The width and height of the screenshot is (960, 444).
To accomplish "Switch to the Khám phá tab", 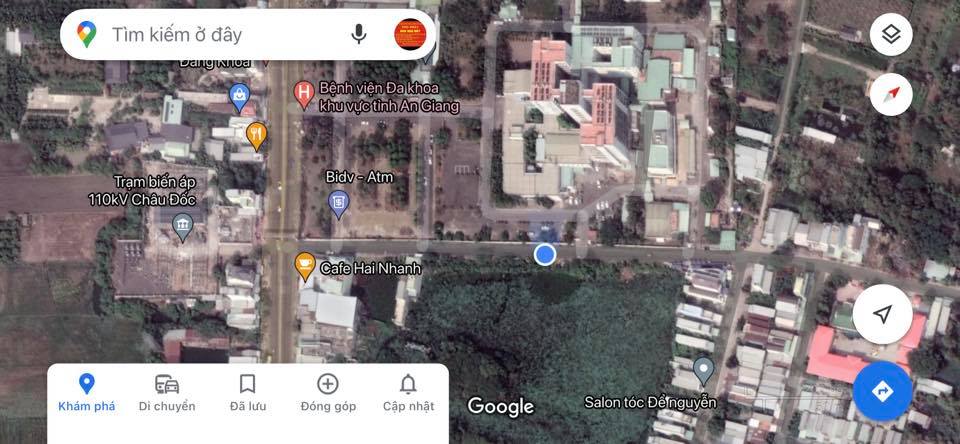I will coord(87,392).
